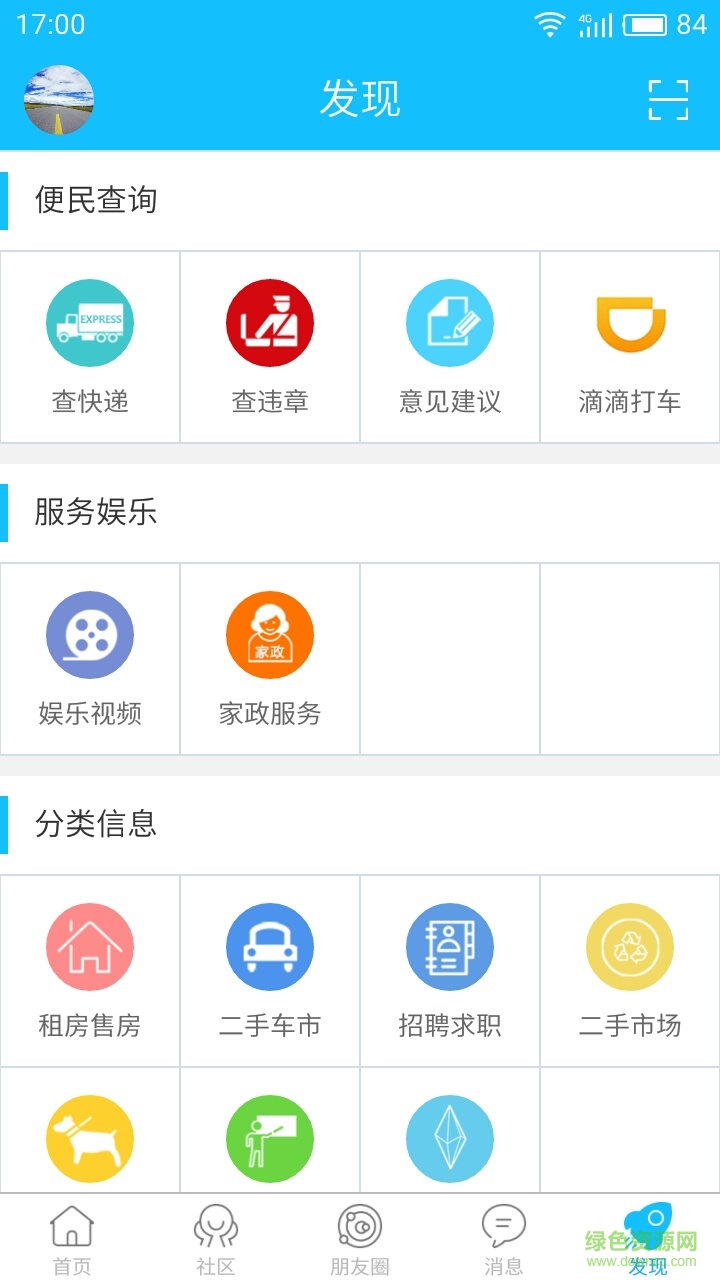Open the 娱乐视频 entertainment videos
Image resolution: width=720 pixels, height=1280 pixels.
coord(90,657)
